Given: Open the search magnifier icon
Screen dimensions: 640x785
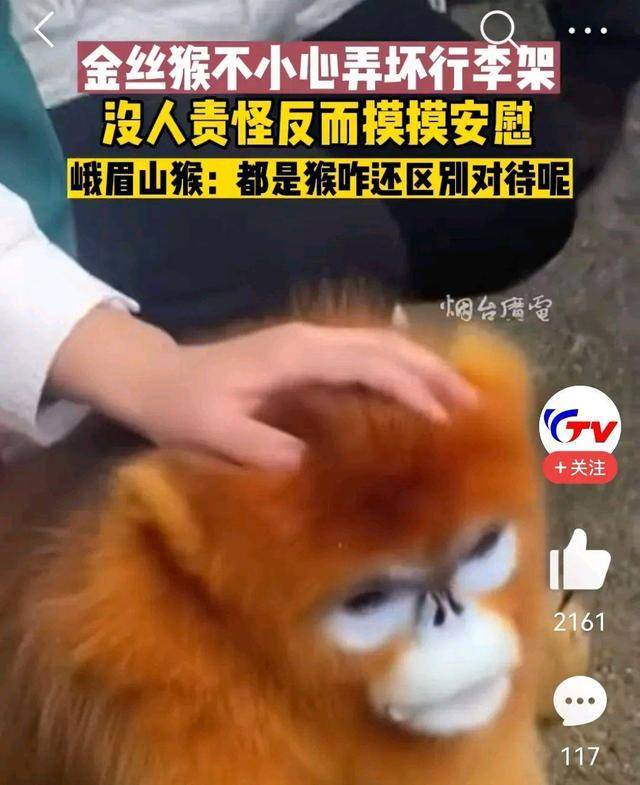Looking at the screenshot, I should pos(497,29).
